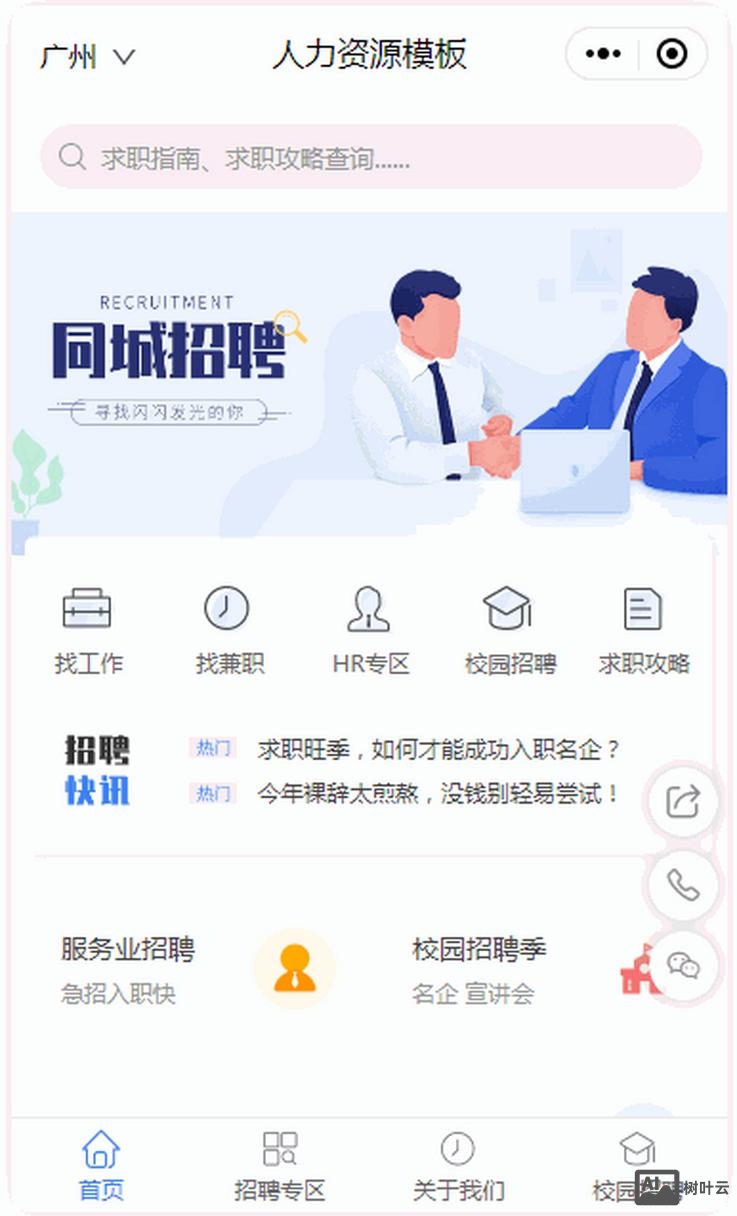Screen dimensions: 737x1216
Task: Open the 校园招聘季 promotion card
Action: click(x=480, y=950)
